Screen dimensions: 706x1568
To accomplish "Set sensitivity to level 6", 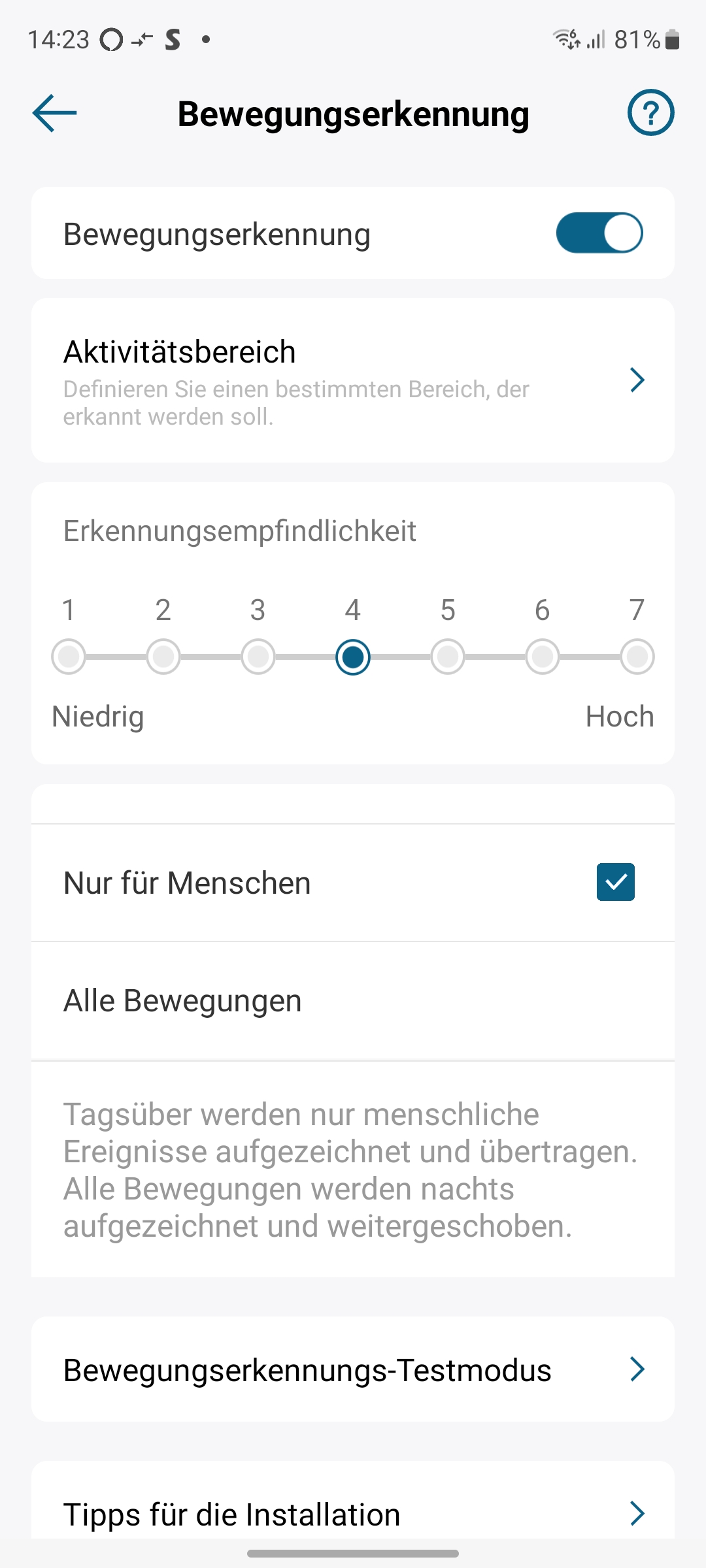I will click(x=543, y=657).
